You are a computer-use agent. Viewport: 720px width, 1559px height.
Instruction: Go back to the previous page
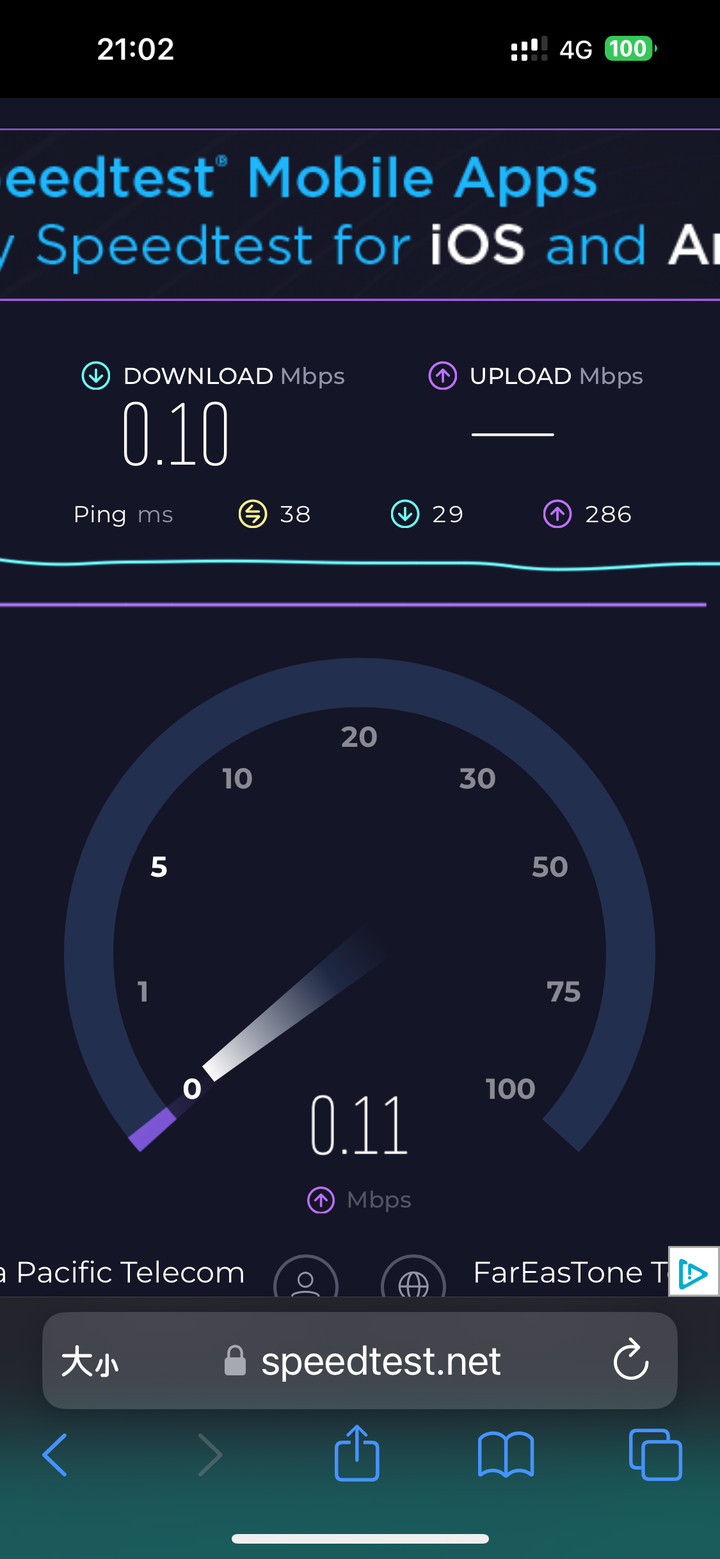pos(55,1454)
